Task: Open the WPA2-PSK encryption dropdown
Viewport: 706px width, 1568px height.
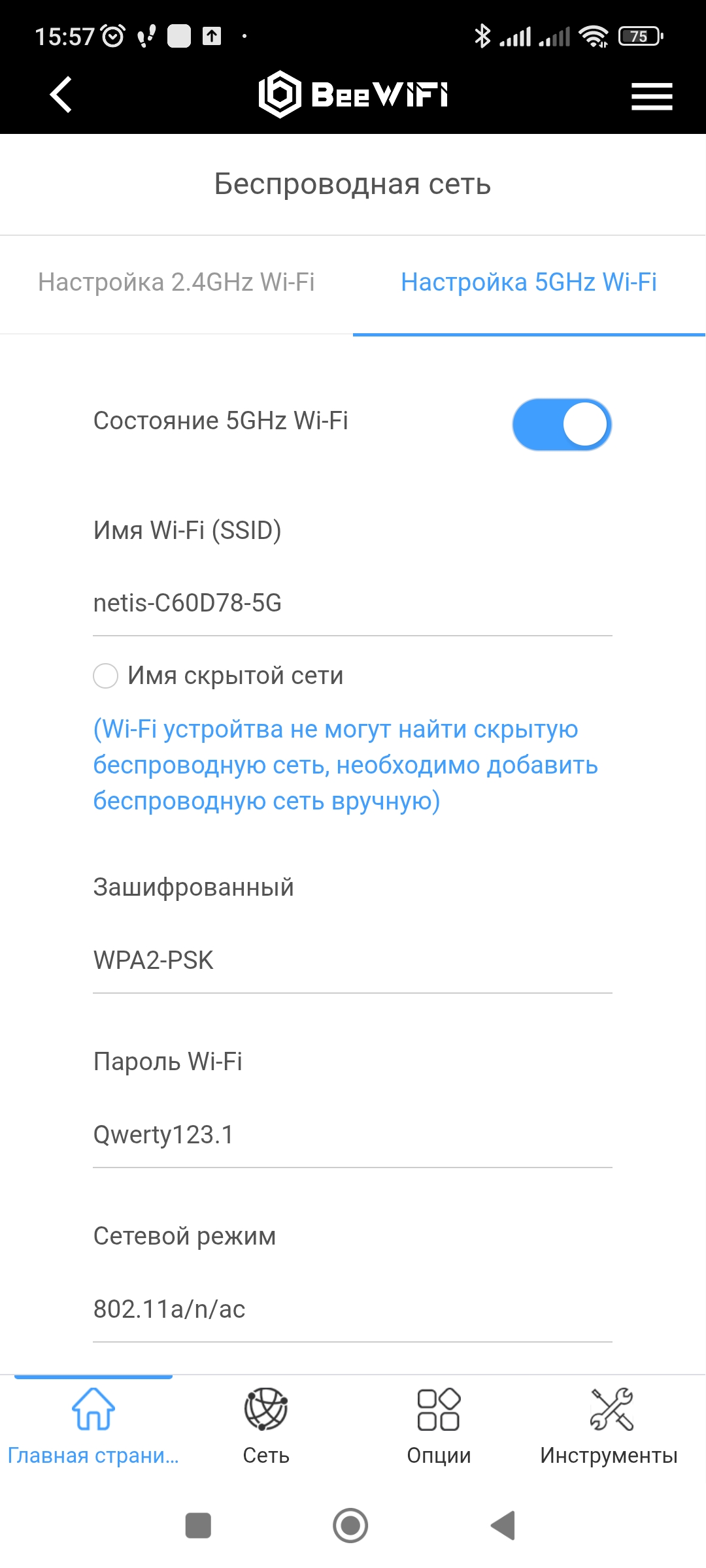Action: pos(352,960)
